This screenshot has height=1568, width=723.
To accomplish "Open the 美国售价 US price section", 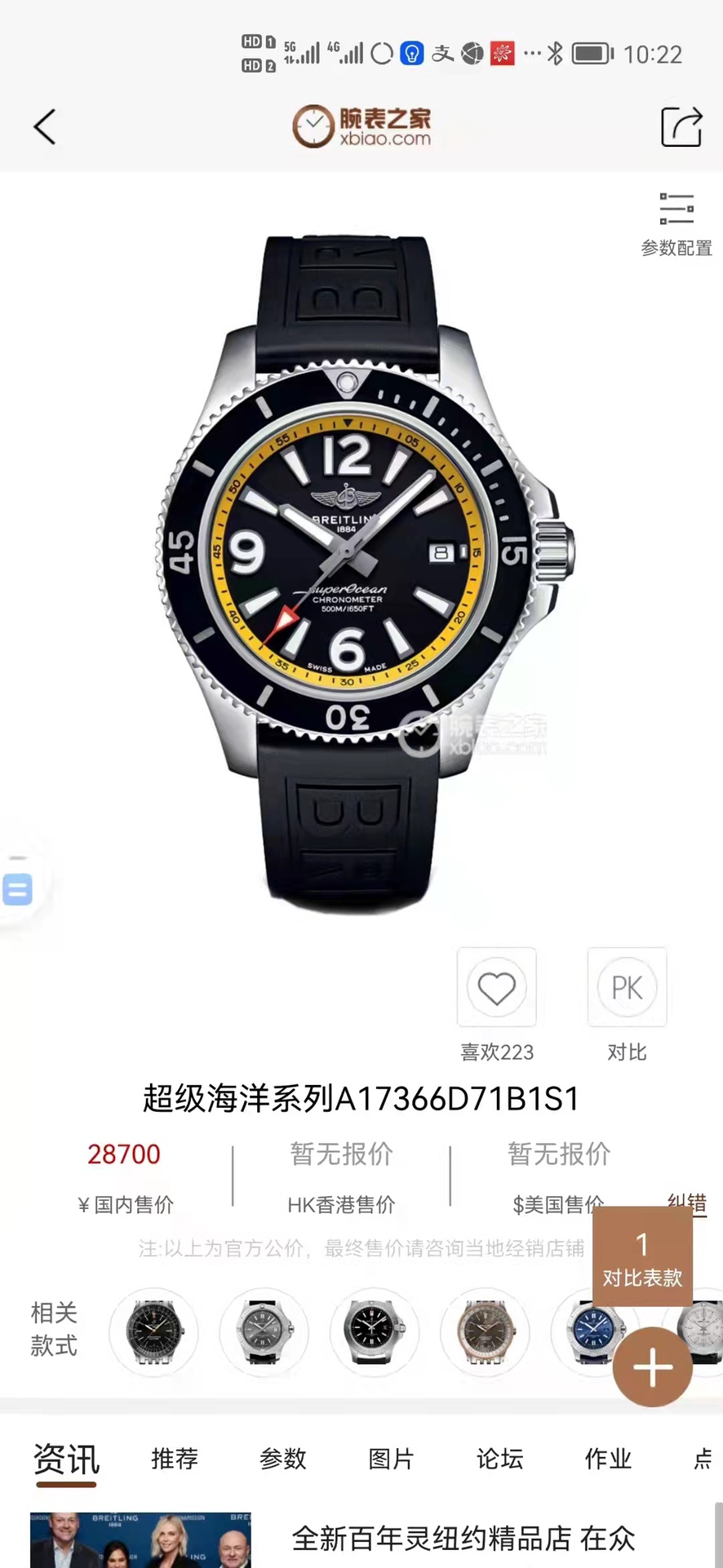I will coord(558,1179).
